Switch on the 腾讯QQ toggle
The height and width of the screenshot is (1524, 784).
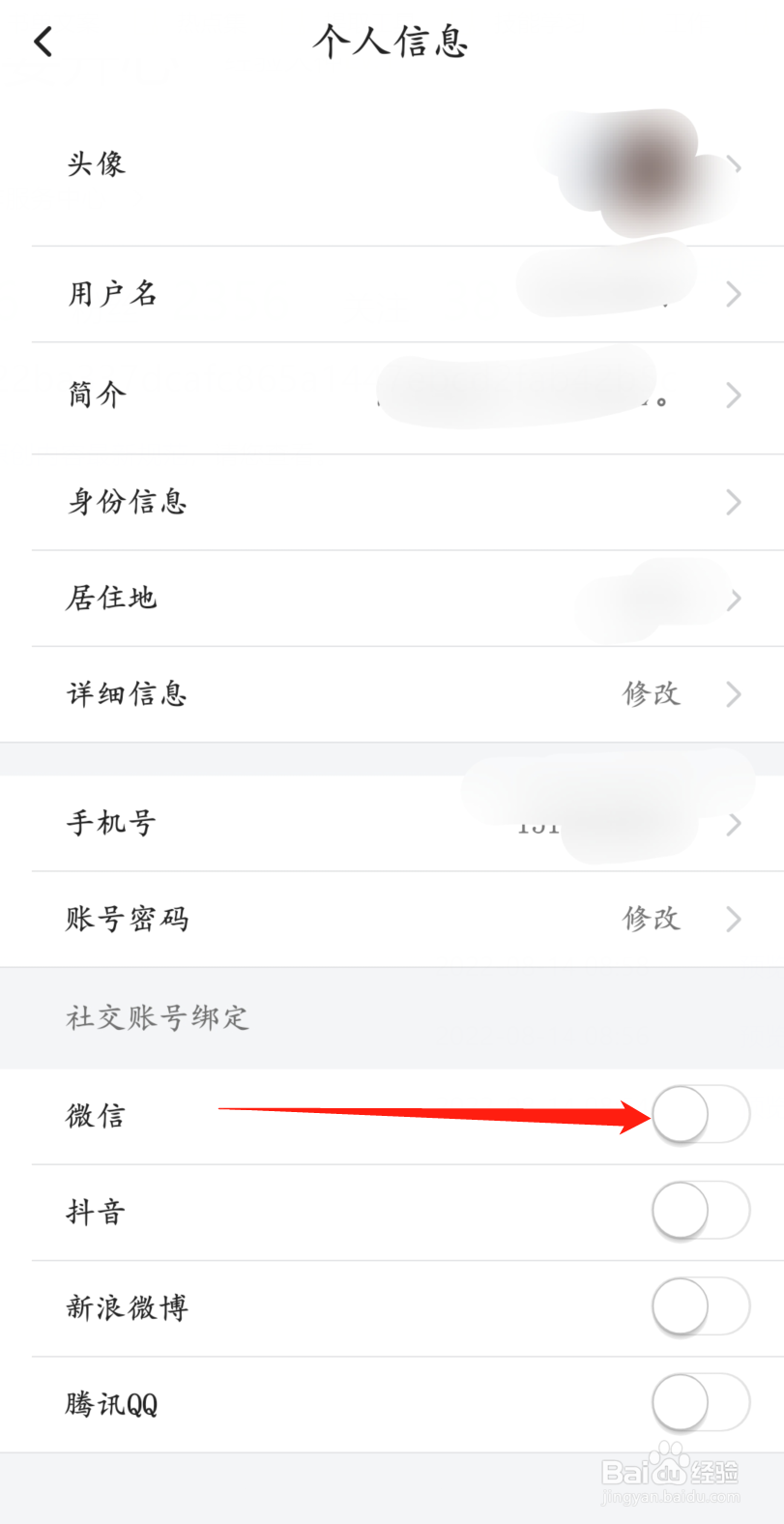(x=700, y=1403)
